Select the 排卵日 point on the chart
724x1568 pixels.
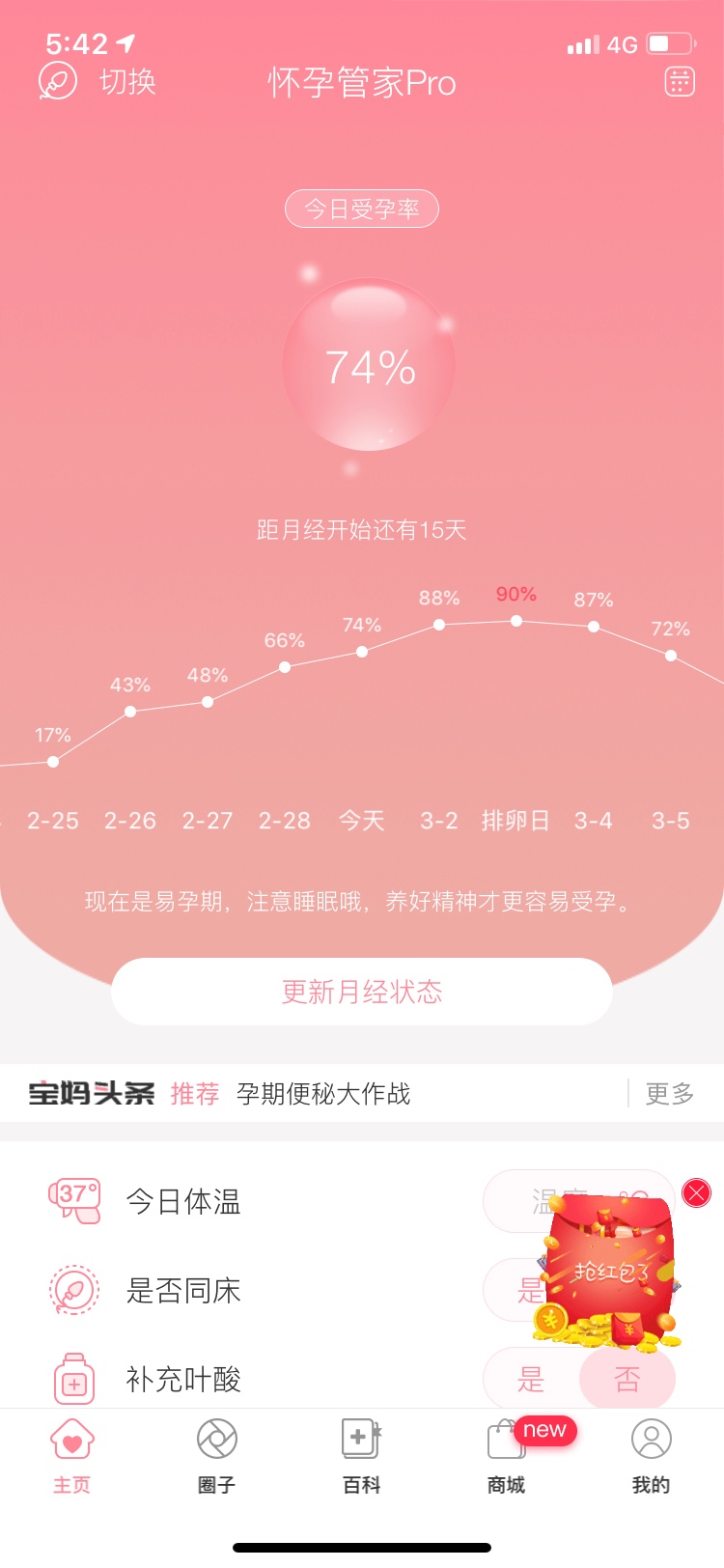click(x=516, y=821)
